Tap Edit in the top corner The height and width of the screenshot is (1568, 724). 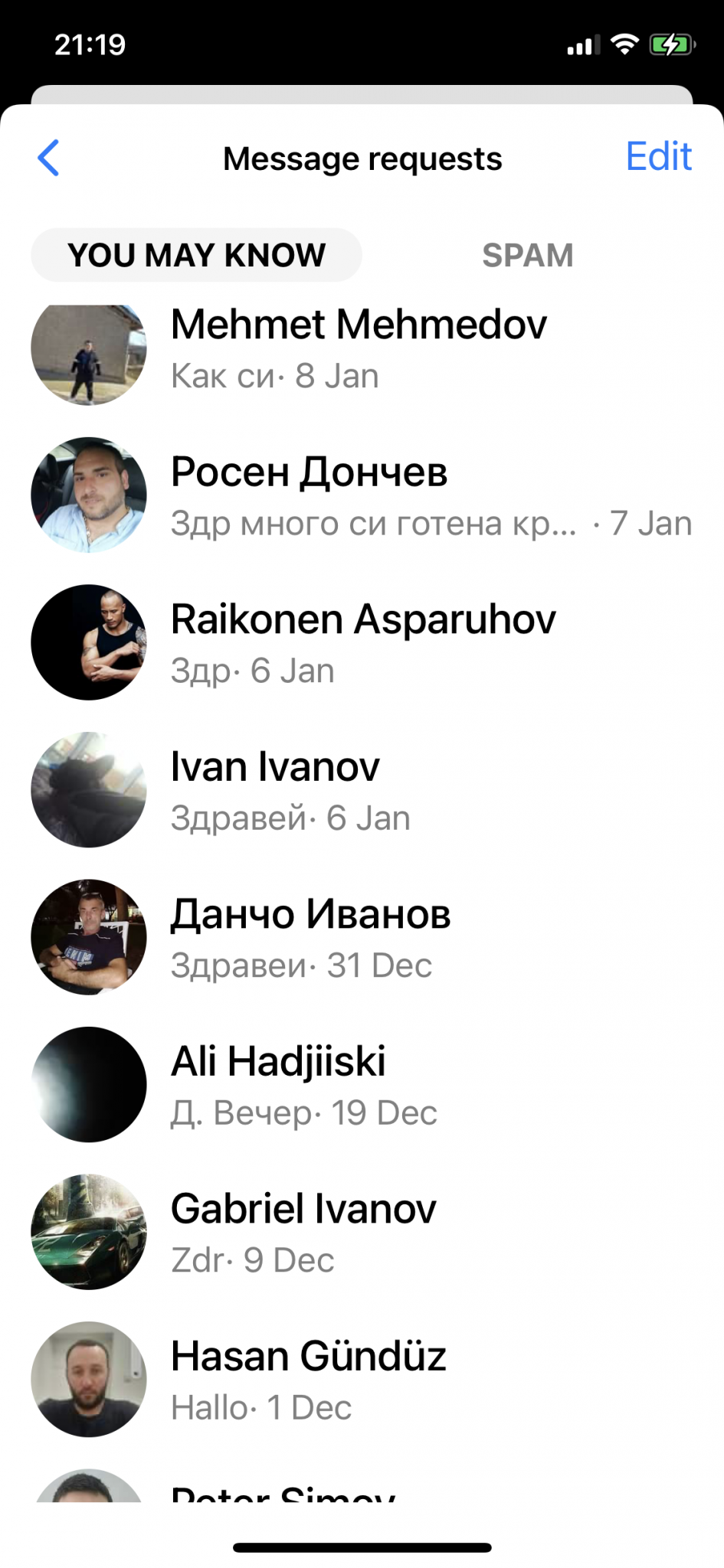(x=659, y=157)
